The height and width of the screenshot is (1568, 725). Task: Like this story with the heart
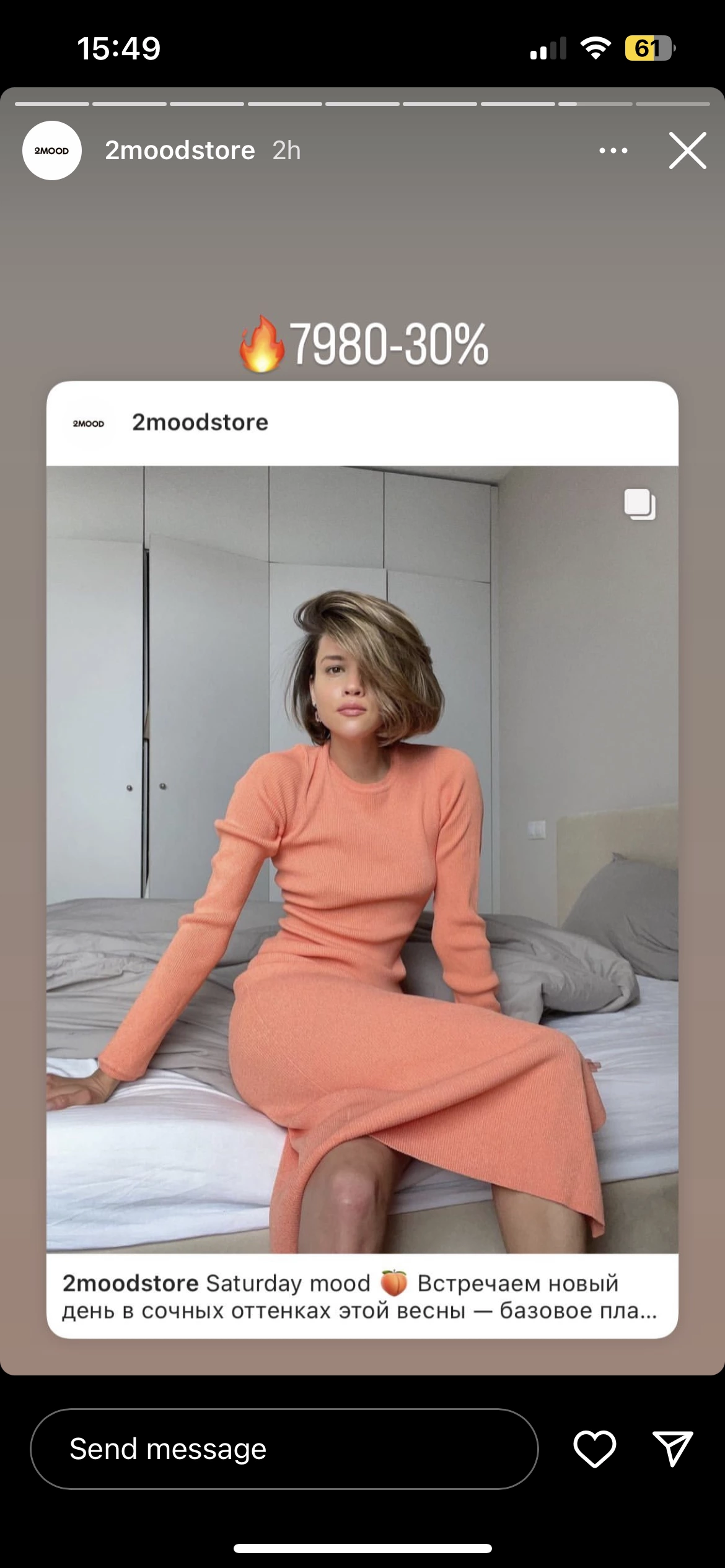tap(594, 1450)
